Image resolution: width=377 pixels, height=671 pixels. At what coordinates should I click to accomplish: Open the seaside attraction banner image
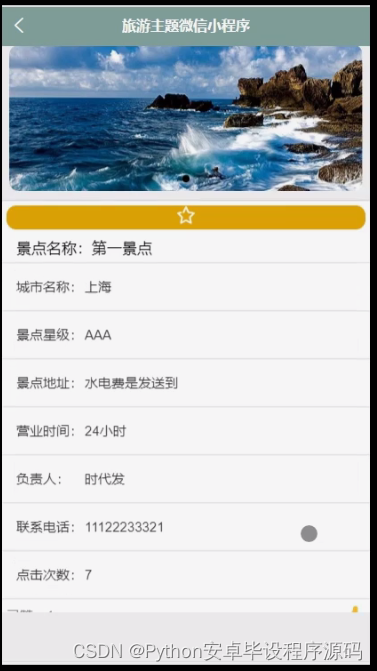click(x=186, y=119)
